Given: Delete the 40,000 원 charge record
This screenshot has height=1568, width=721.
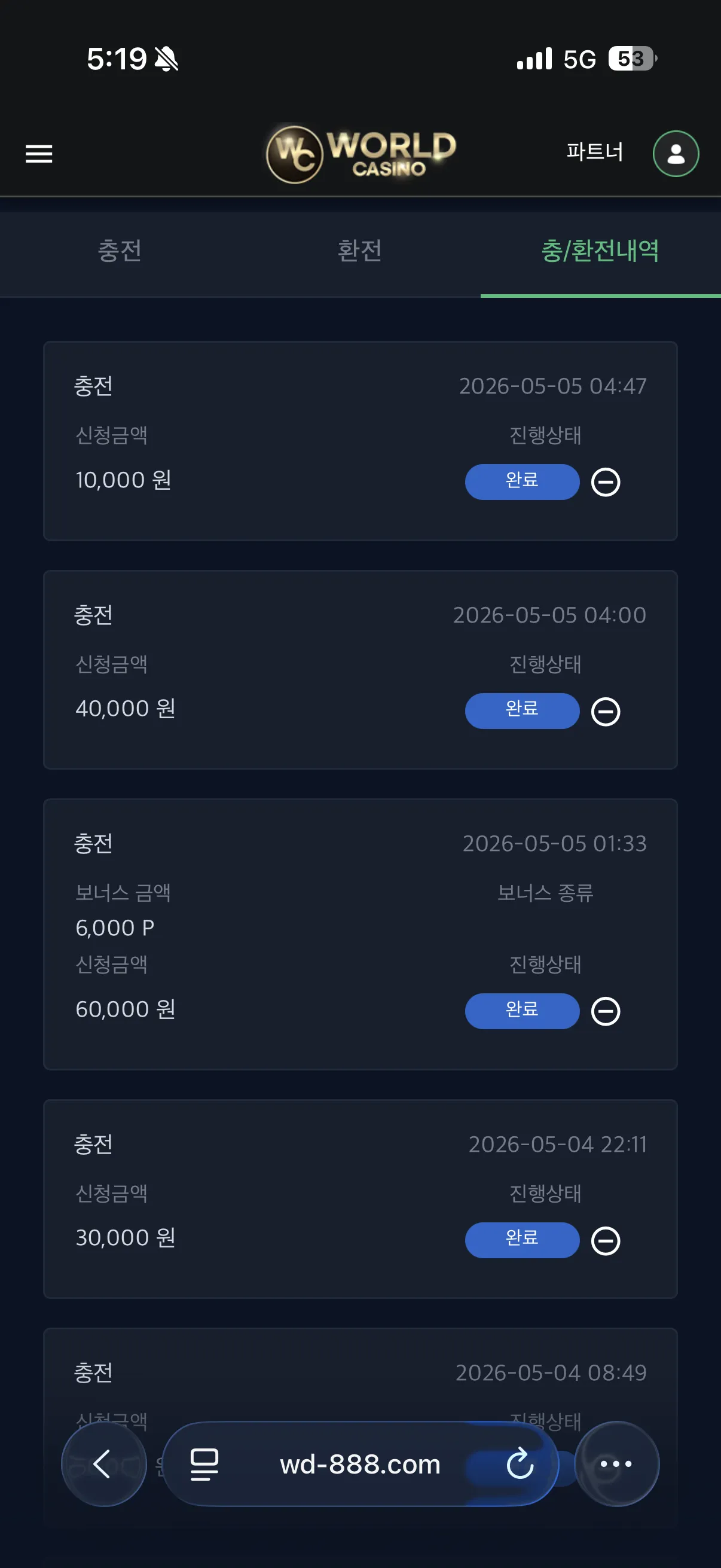Looking at the screenshot, I should point(606,712).
